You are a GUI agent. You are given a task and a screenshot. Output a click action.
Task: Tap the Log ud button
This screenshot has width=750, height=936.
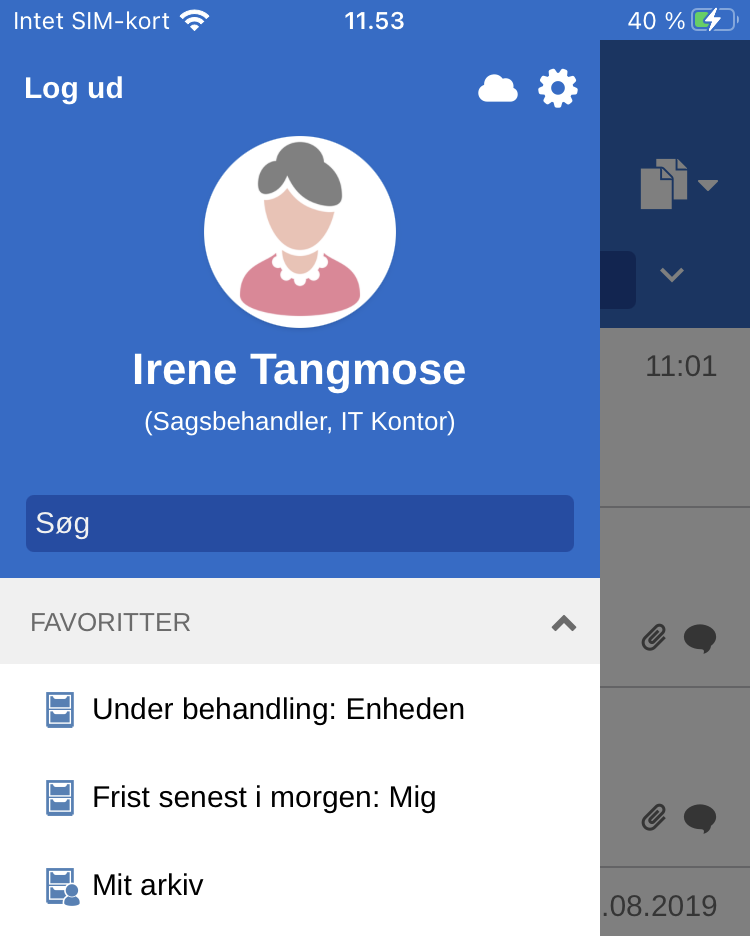(x=74, y=88)
